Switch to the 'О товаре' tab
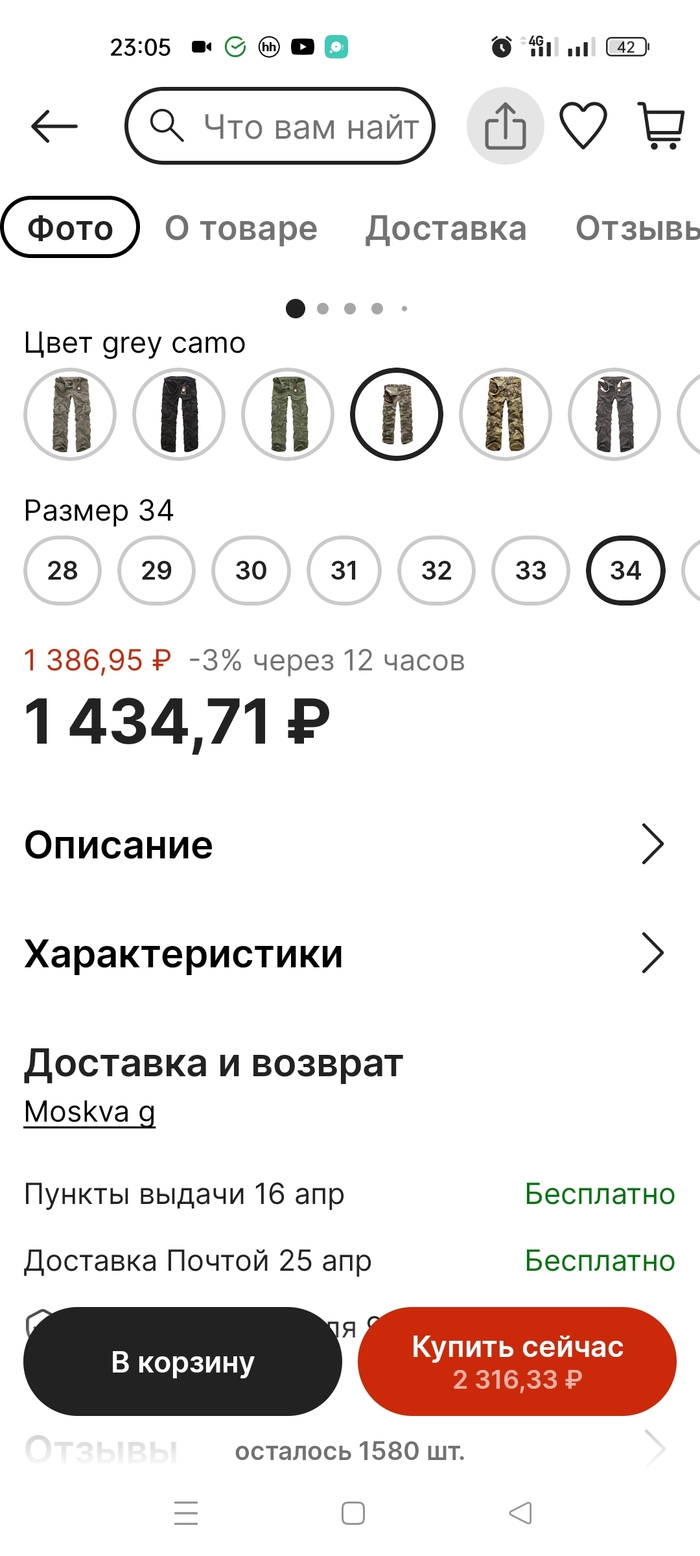Image resolution: width=700 pixels, height=1556 pixels. tap(241, 228)
